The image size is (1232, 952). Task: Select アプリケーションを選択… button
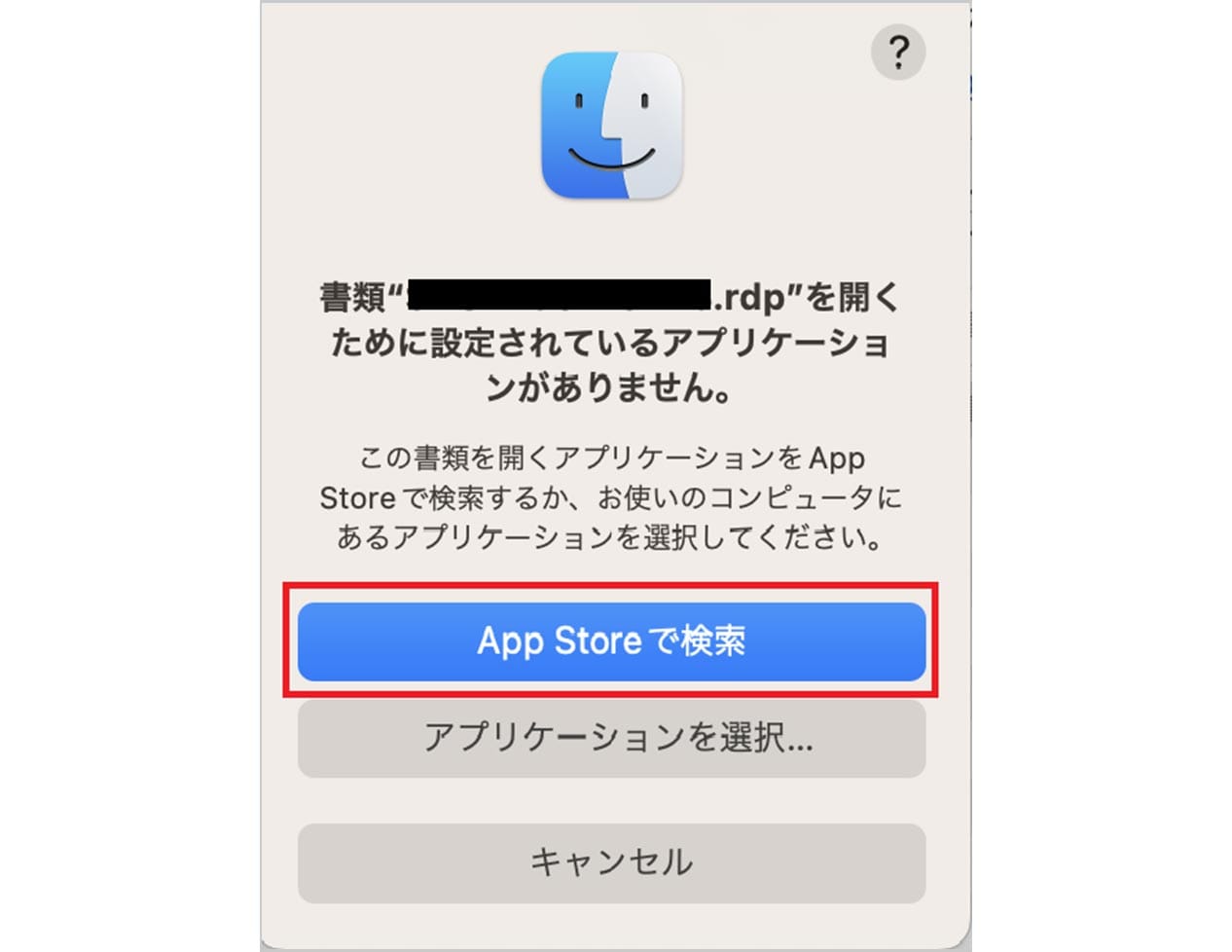click(x=611, y=739)
